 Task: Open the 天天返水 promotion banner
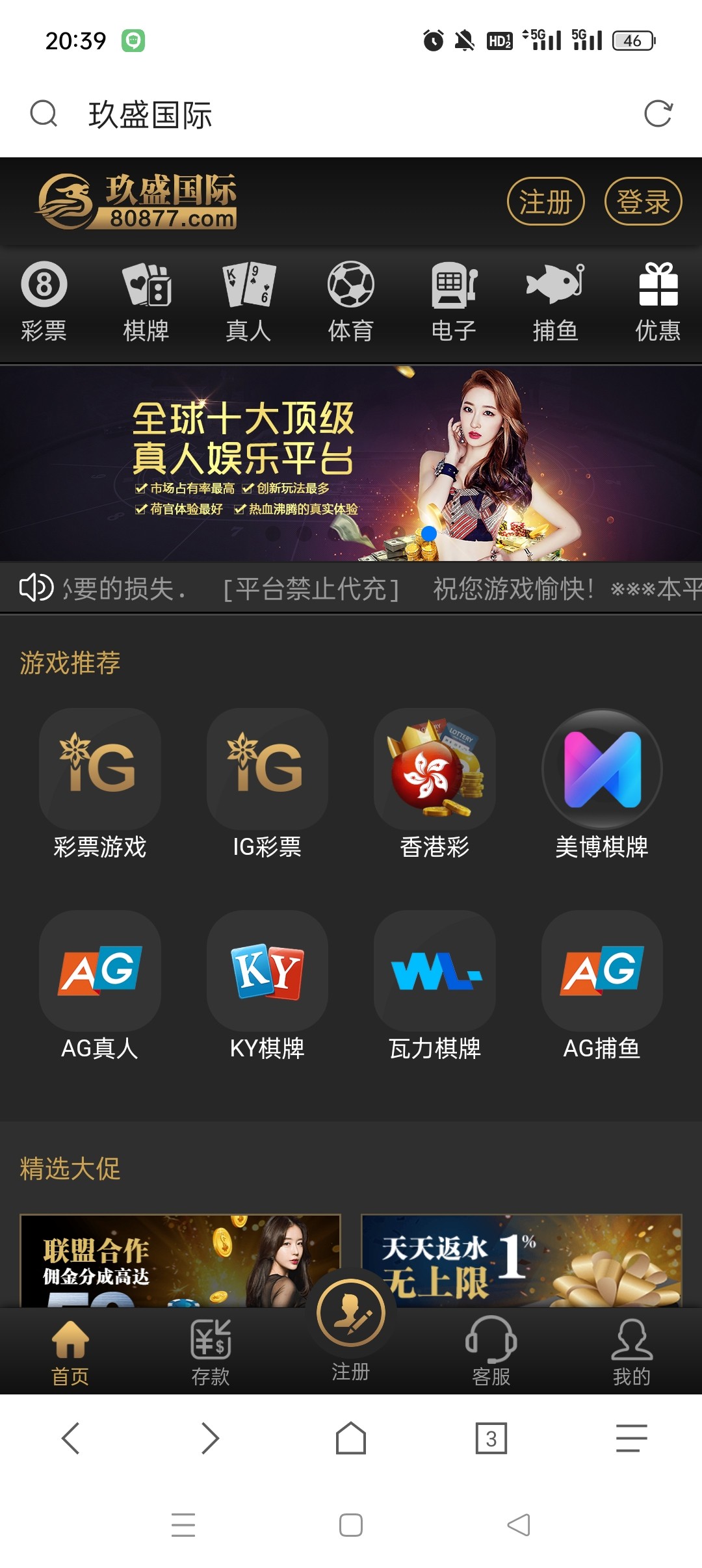521,1260
